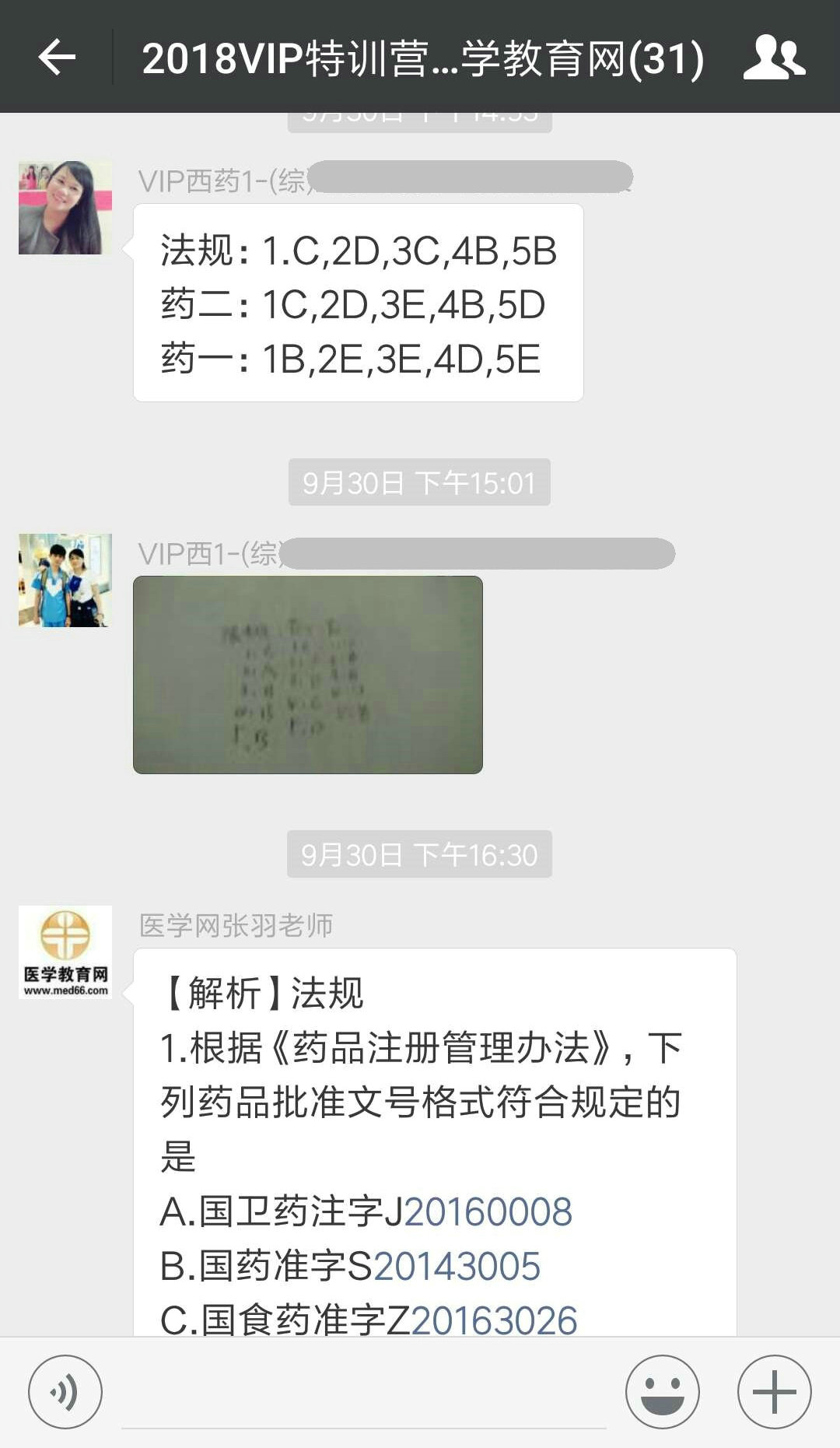Open the plus attachment menu
The width and height of the screenshot is (840, 1448).
(774, 1392)
